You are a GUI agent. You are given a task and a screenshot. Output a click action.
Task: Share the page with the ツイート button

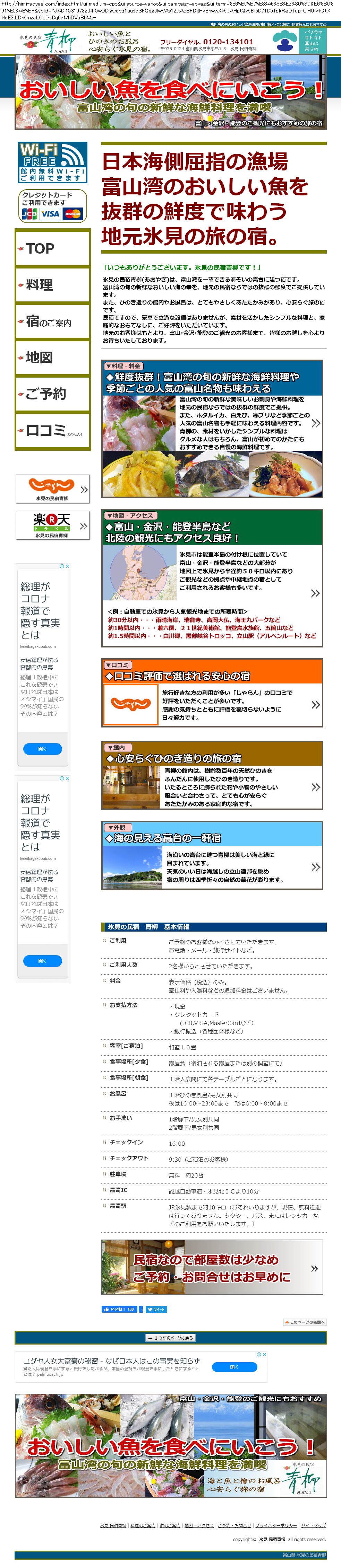(155, 1309)
